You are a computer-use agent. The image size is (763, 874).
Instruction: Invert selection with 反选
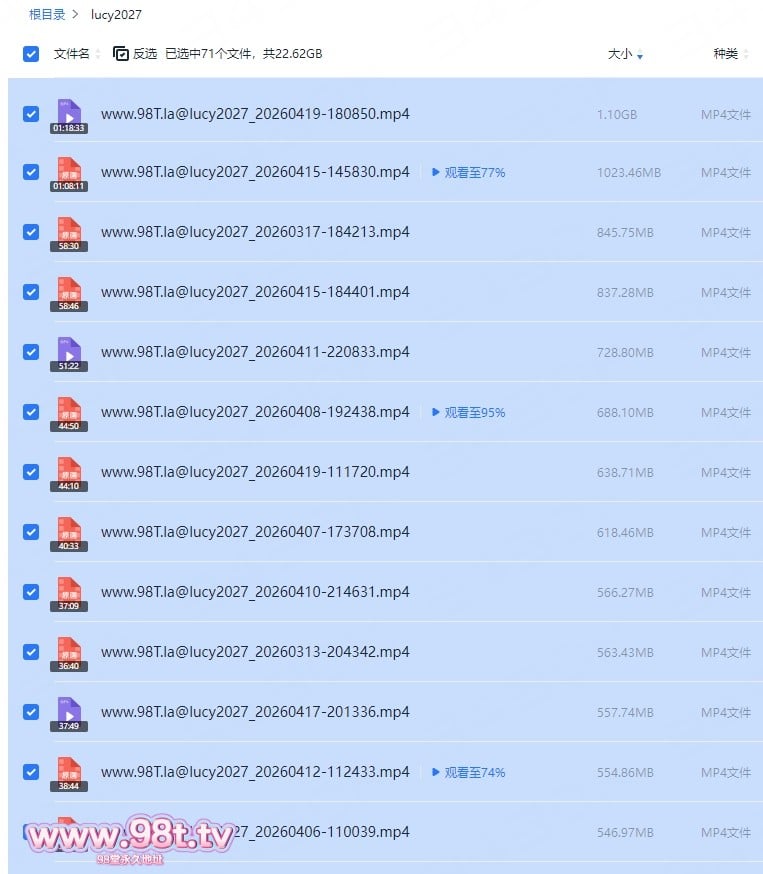(136, 54)
